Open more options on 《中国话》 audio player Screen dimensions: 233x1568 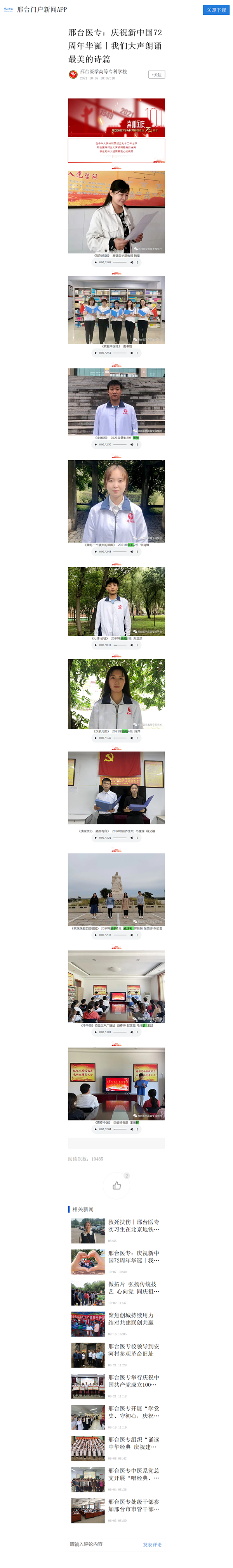click(137, 444)
